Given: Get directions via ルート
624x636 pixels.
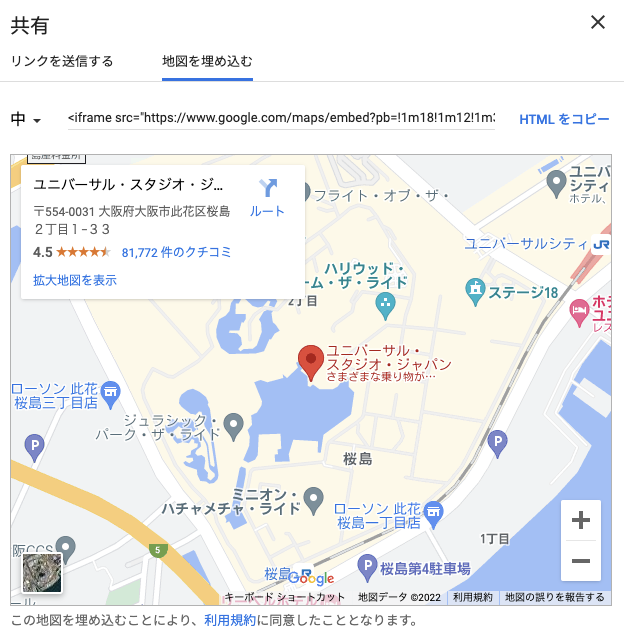Looking at the screenshot, I should pyautogui.click(x=267, y=198).
